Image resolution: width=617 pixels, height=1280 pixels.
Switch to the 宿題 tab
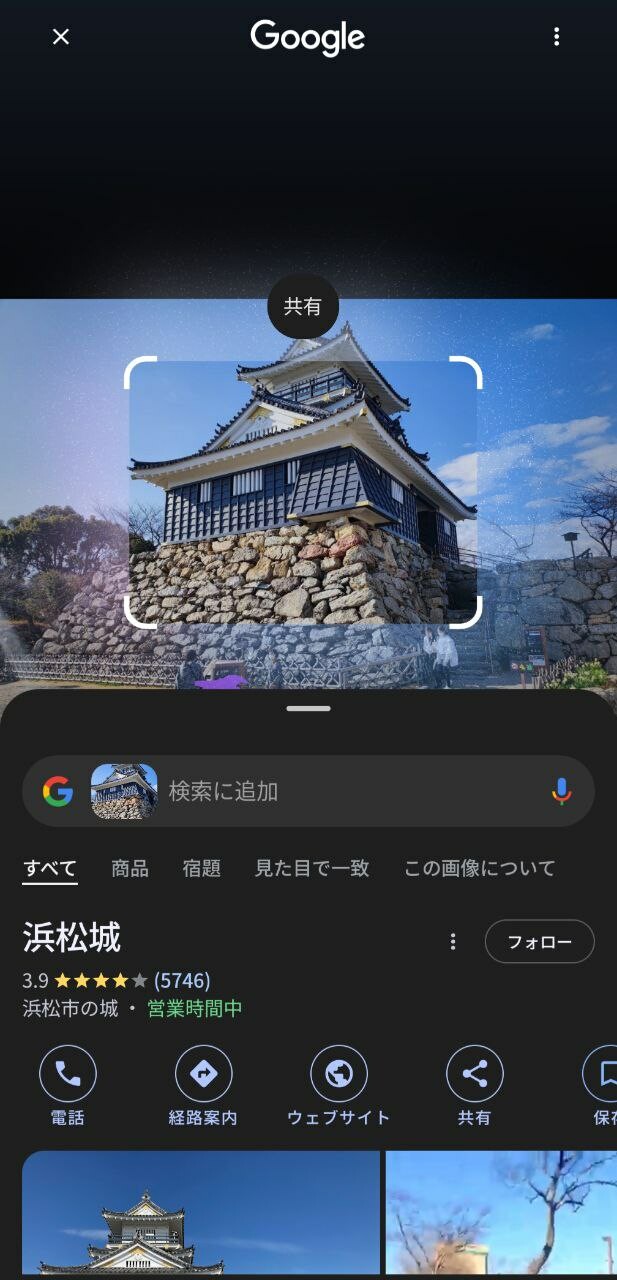click(201, 868)
